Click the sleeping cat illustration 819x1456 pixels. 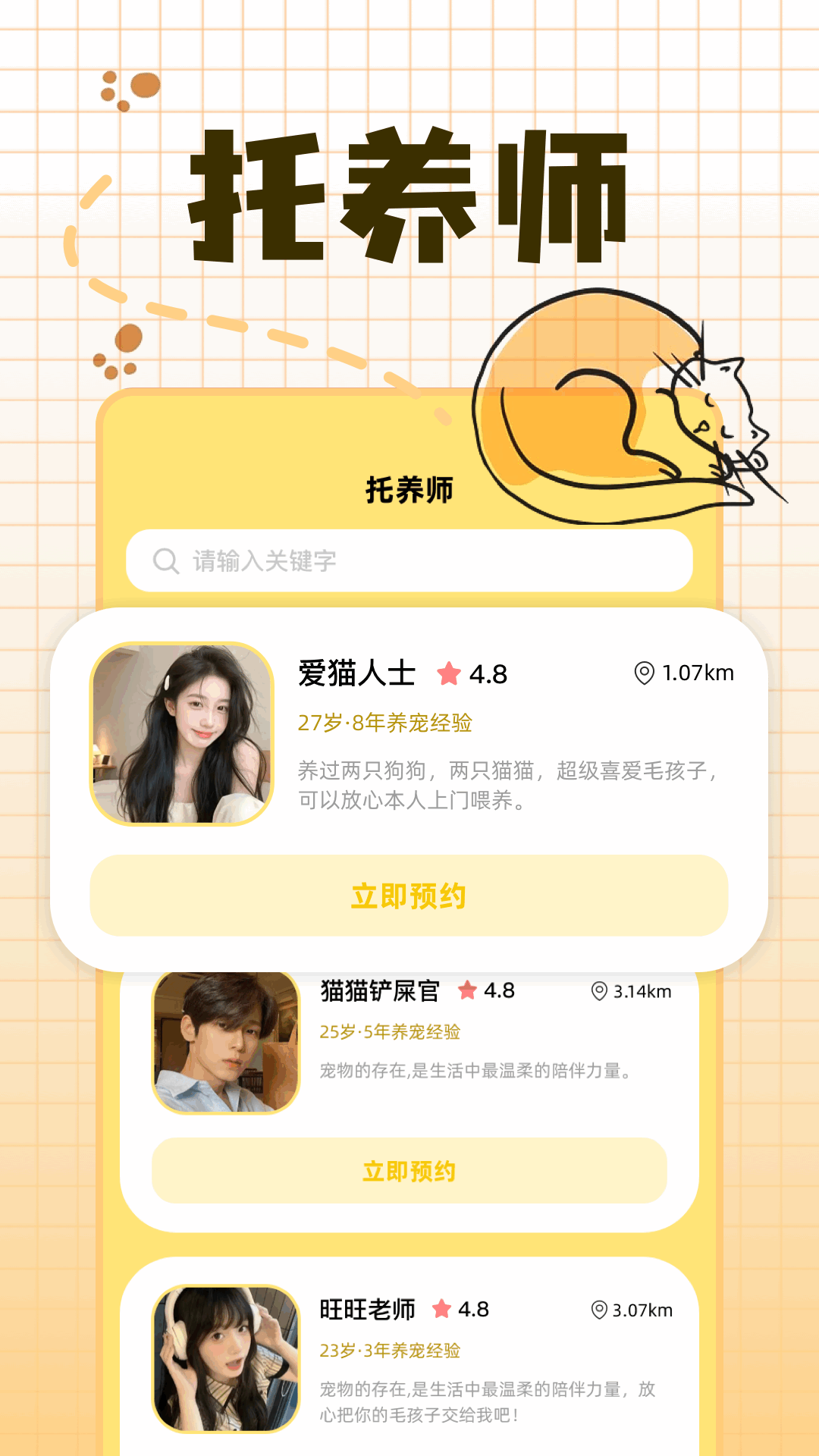(x=622, y=402)
